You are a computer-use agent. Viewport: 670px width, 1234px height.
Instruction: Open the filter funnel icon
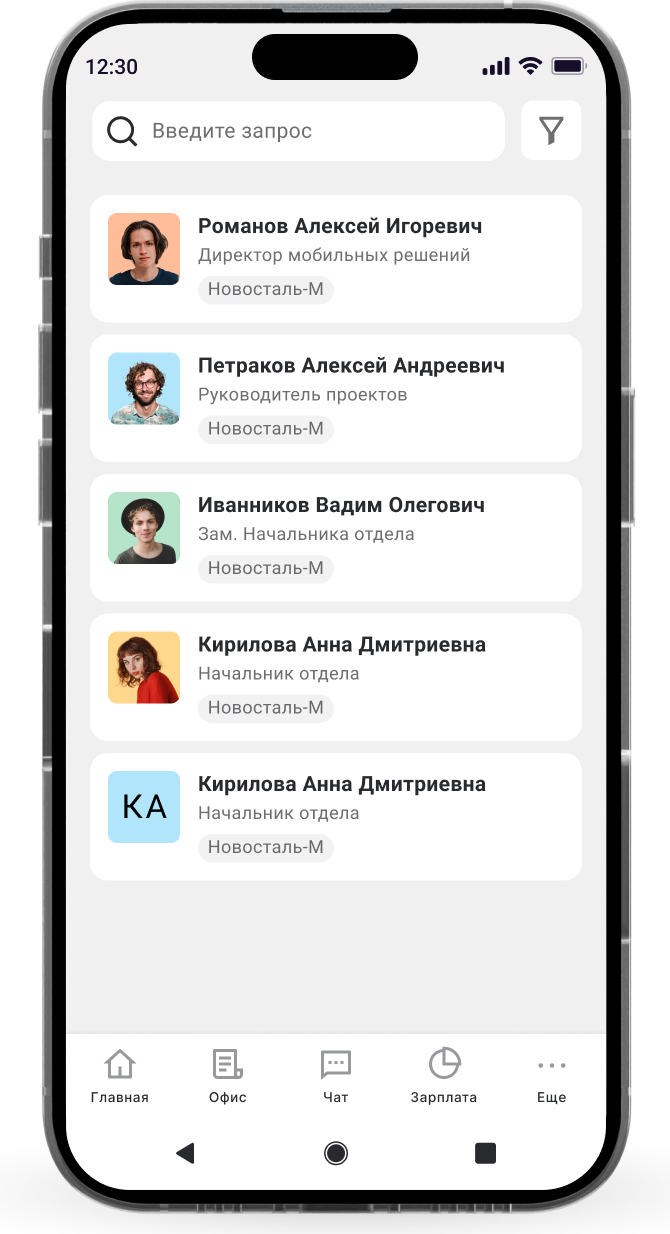click(x=551, y=131)
